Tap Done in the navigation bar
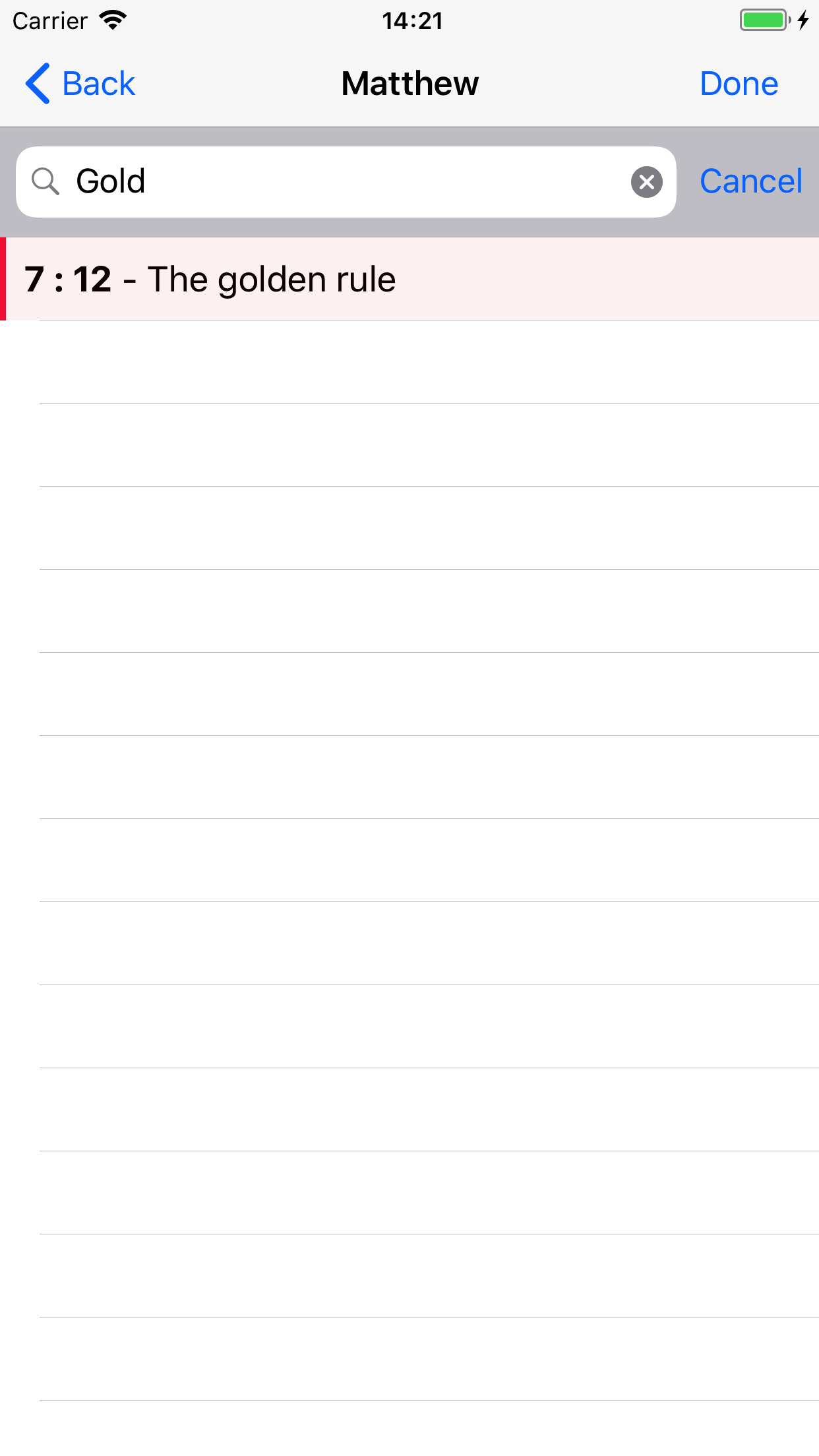 [x=739, y=84]
